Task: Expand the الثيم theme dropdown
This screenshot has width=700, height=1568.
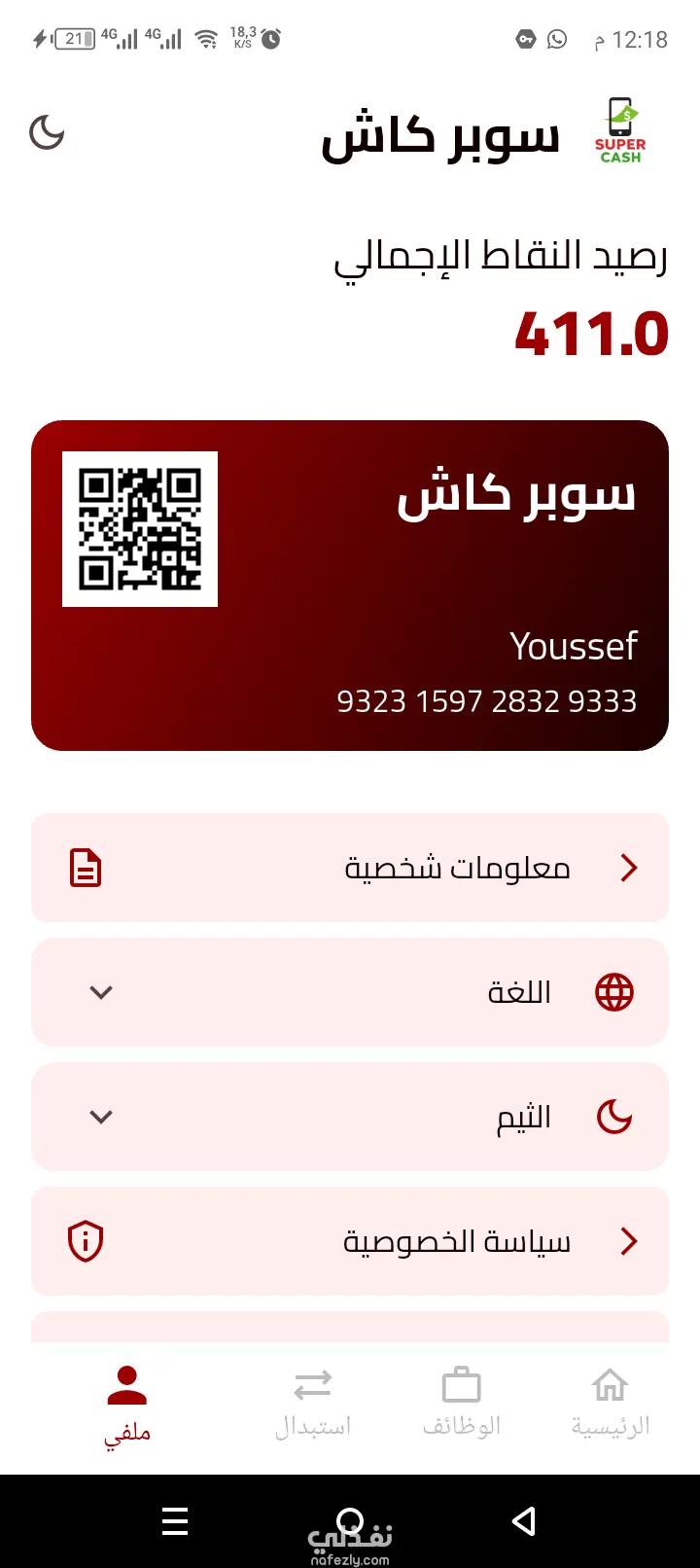Action: pyautogui.click(x=350, y=1117)
